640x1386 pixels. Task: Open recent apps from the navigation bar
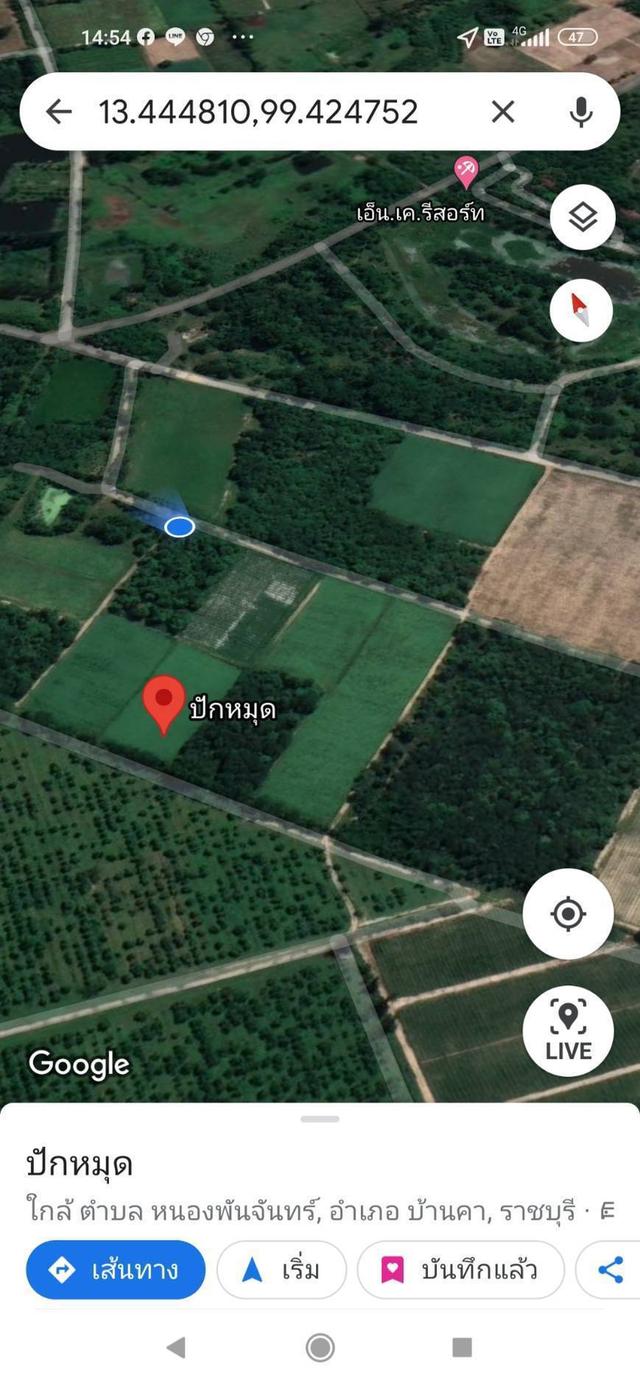(x=462, y=1348)
